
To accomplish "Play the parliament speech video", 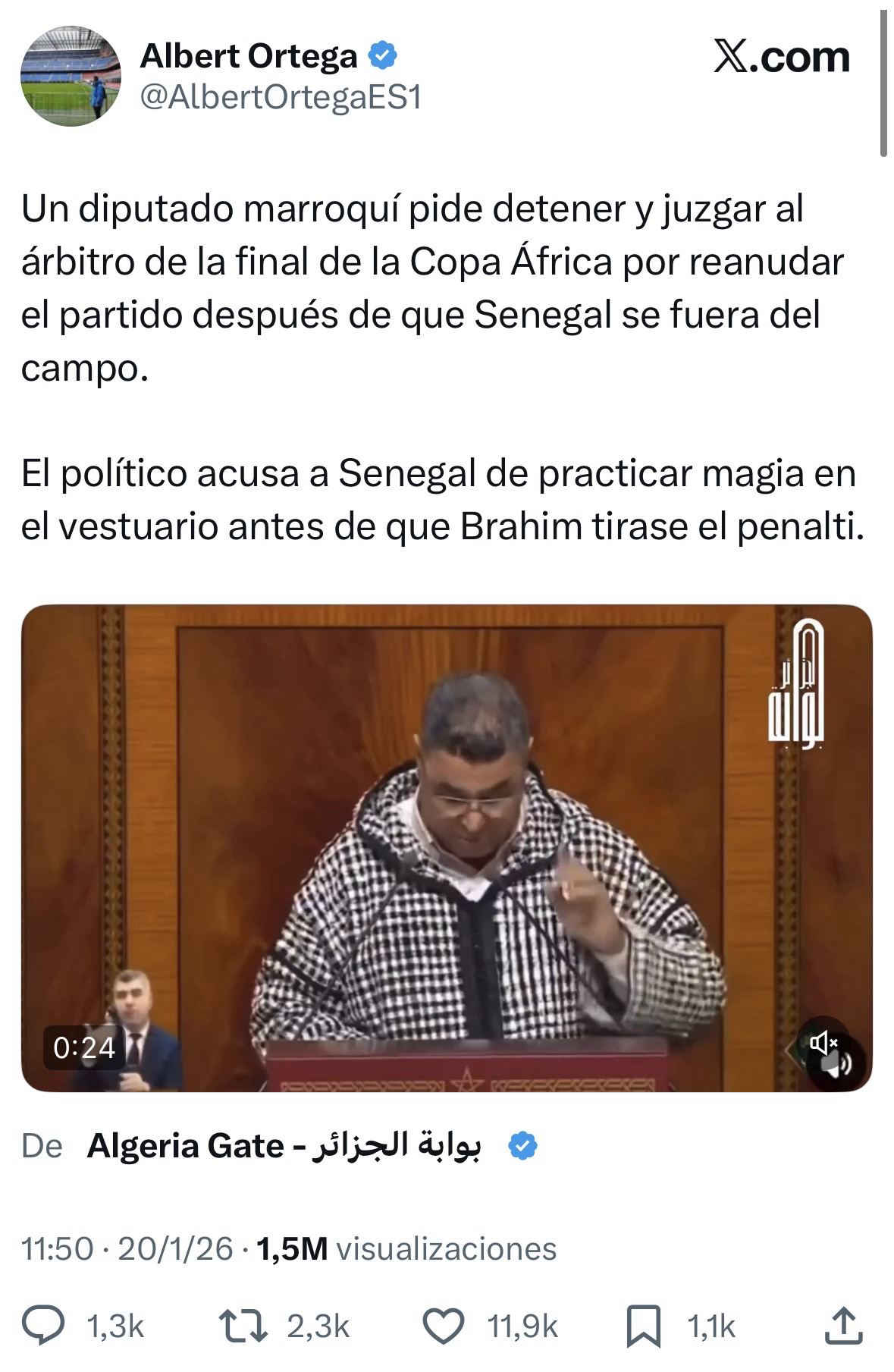I will click(x=447, y=848).
